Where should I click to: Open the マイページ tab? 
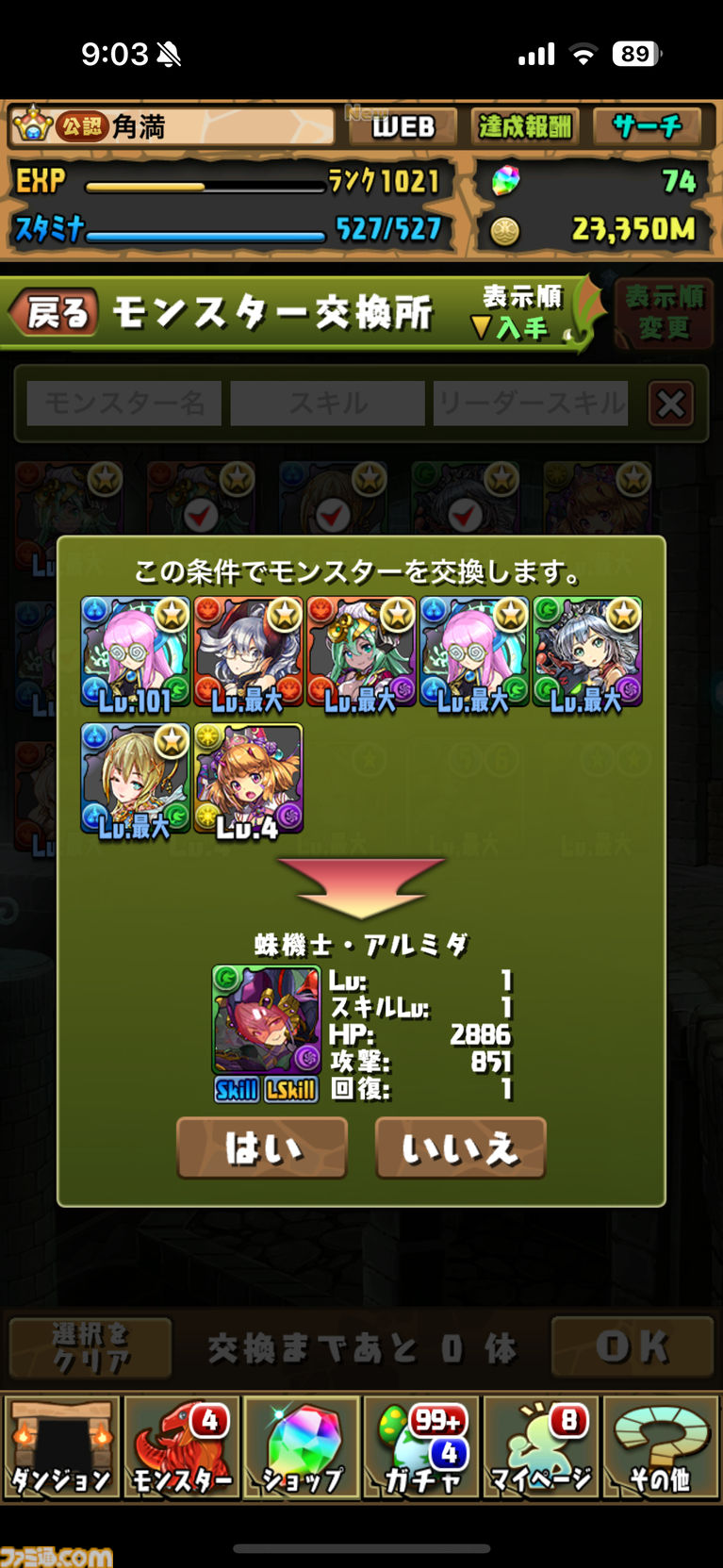(541, 1448)
